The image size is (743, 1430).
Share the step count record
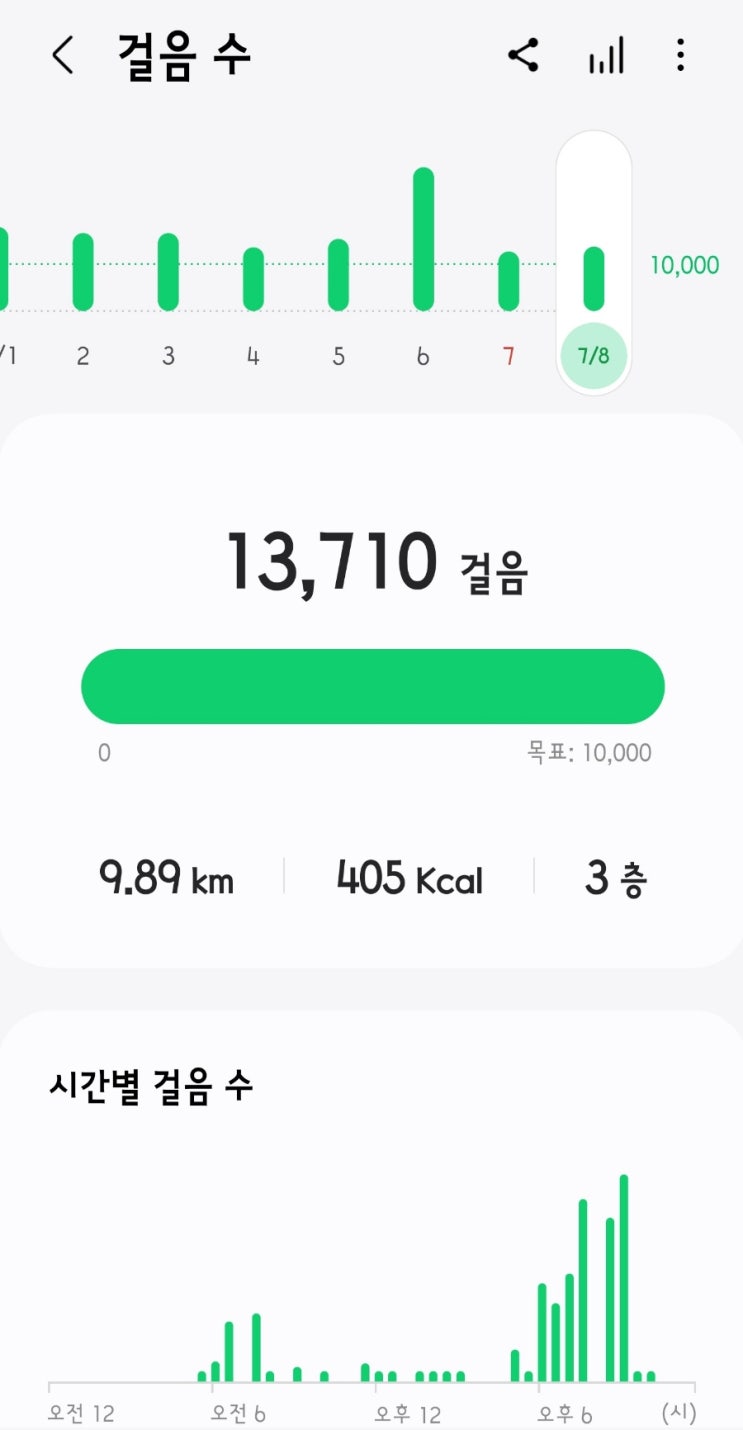[523, 56]
